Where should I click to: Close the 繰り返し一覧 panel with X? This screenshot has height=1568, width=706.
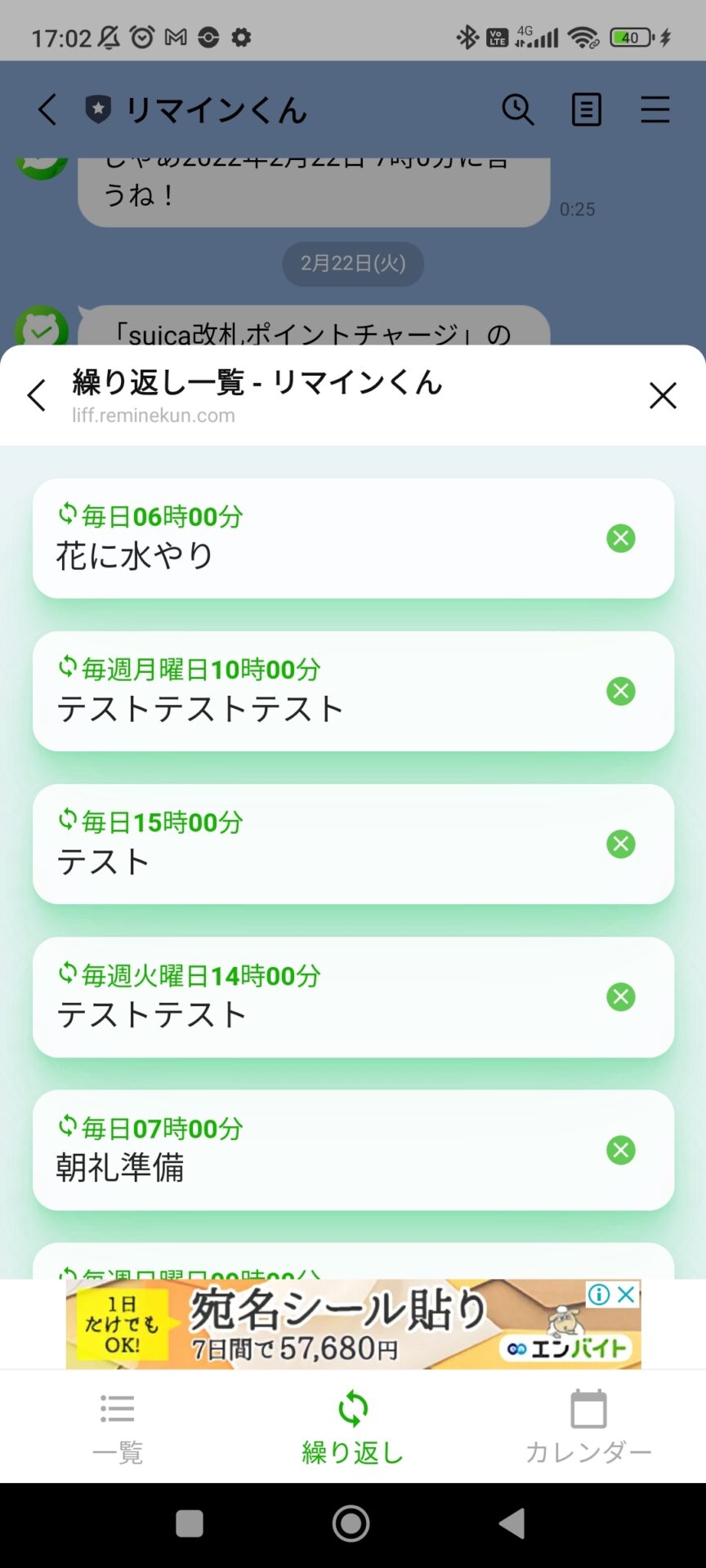(663, 395)
